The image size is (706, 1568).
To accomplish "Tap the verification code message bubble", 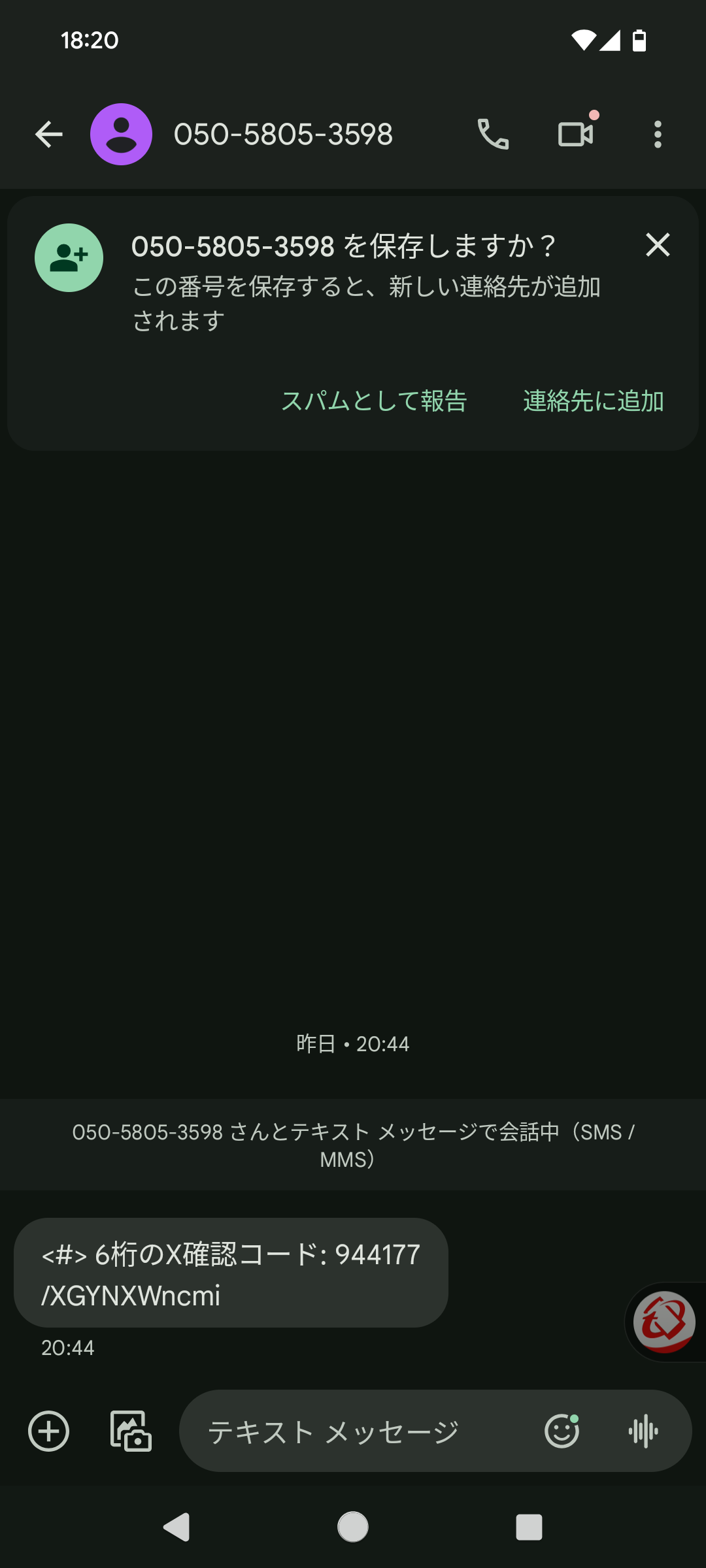I will (x=231, y=1273).
